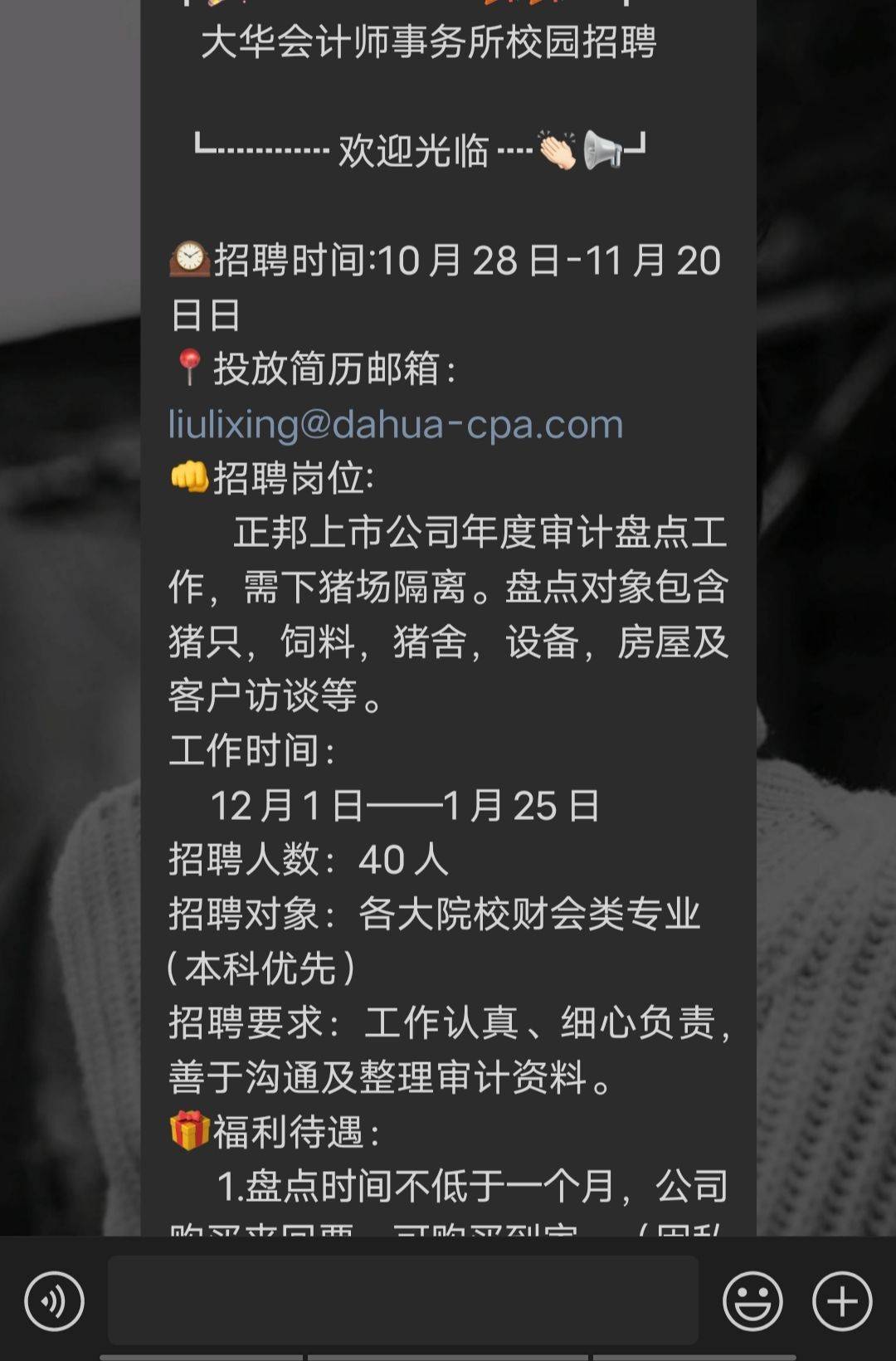This screenshot has width=896, height=1361.
Task: Open the liulixing@dahua-cpa.com email link
Action: pos(396,424)
